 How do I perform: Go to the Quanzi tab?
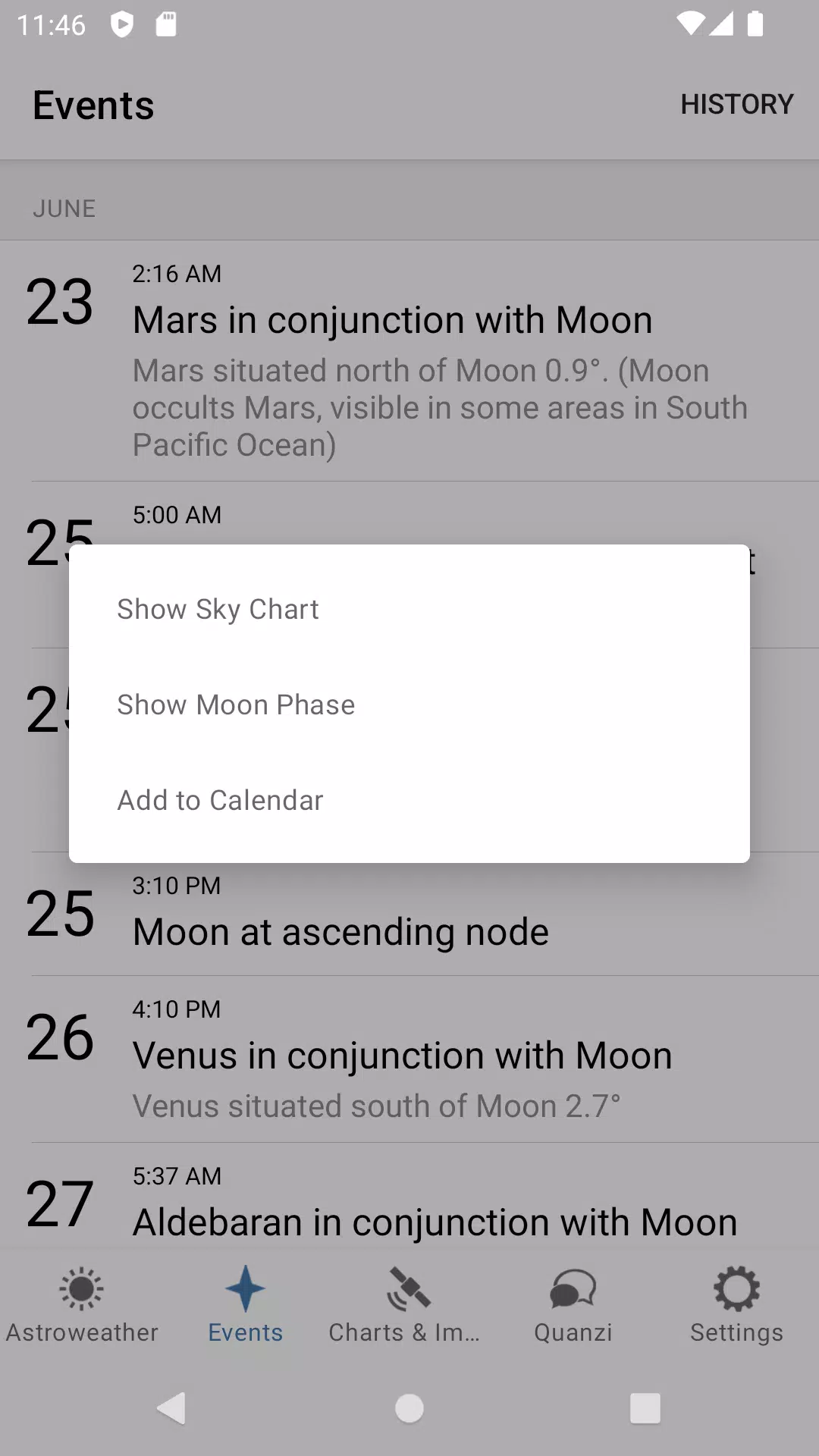tap(573, 1305)
